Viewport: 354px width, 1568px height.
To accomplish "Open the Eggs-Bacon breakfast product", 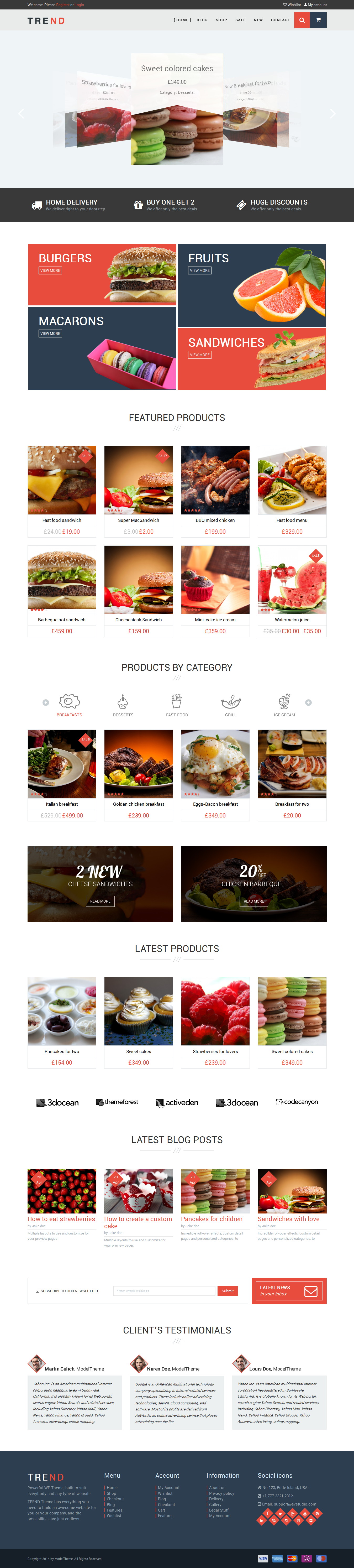I will [215, 804].
